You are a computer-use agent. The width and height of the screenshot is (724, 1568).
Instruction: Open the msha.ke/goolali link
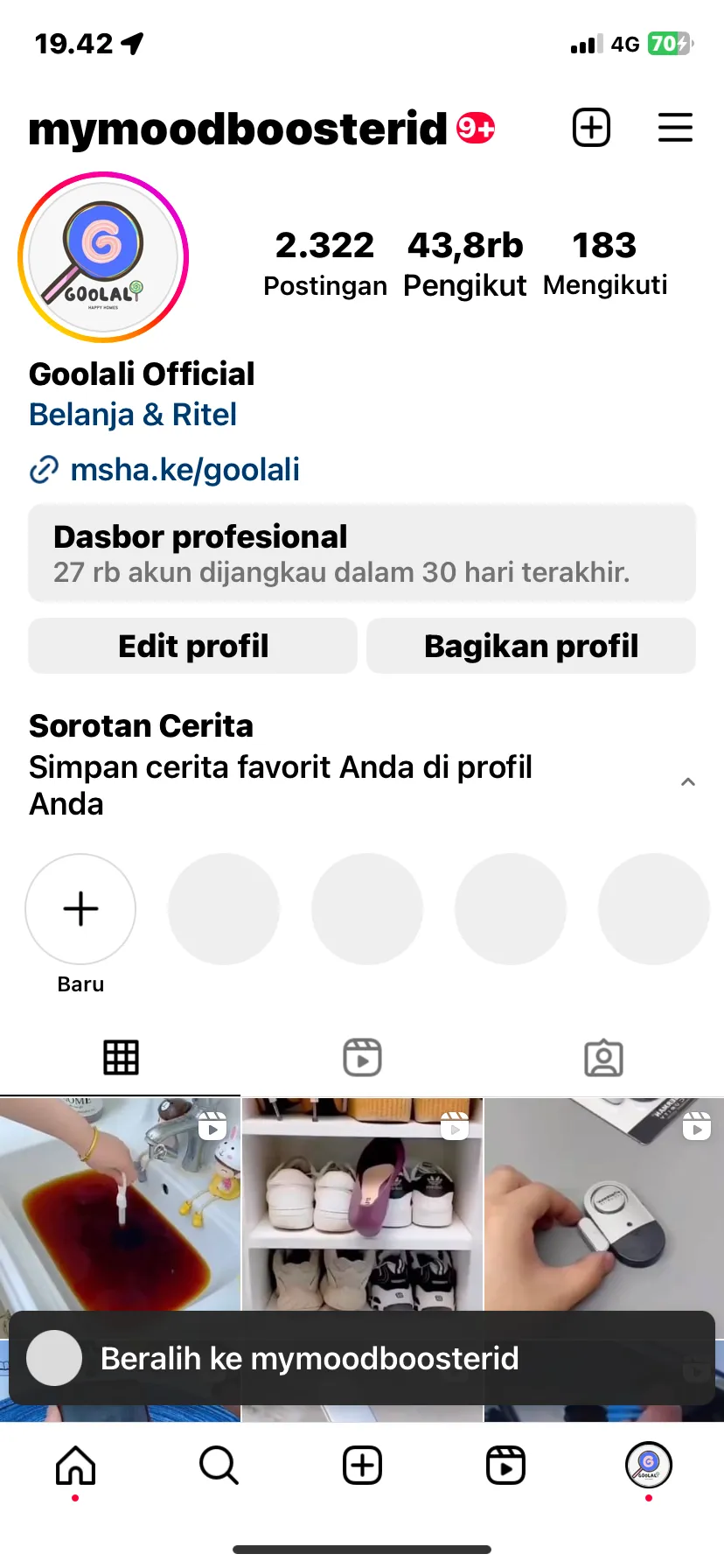coord(184,470)
